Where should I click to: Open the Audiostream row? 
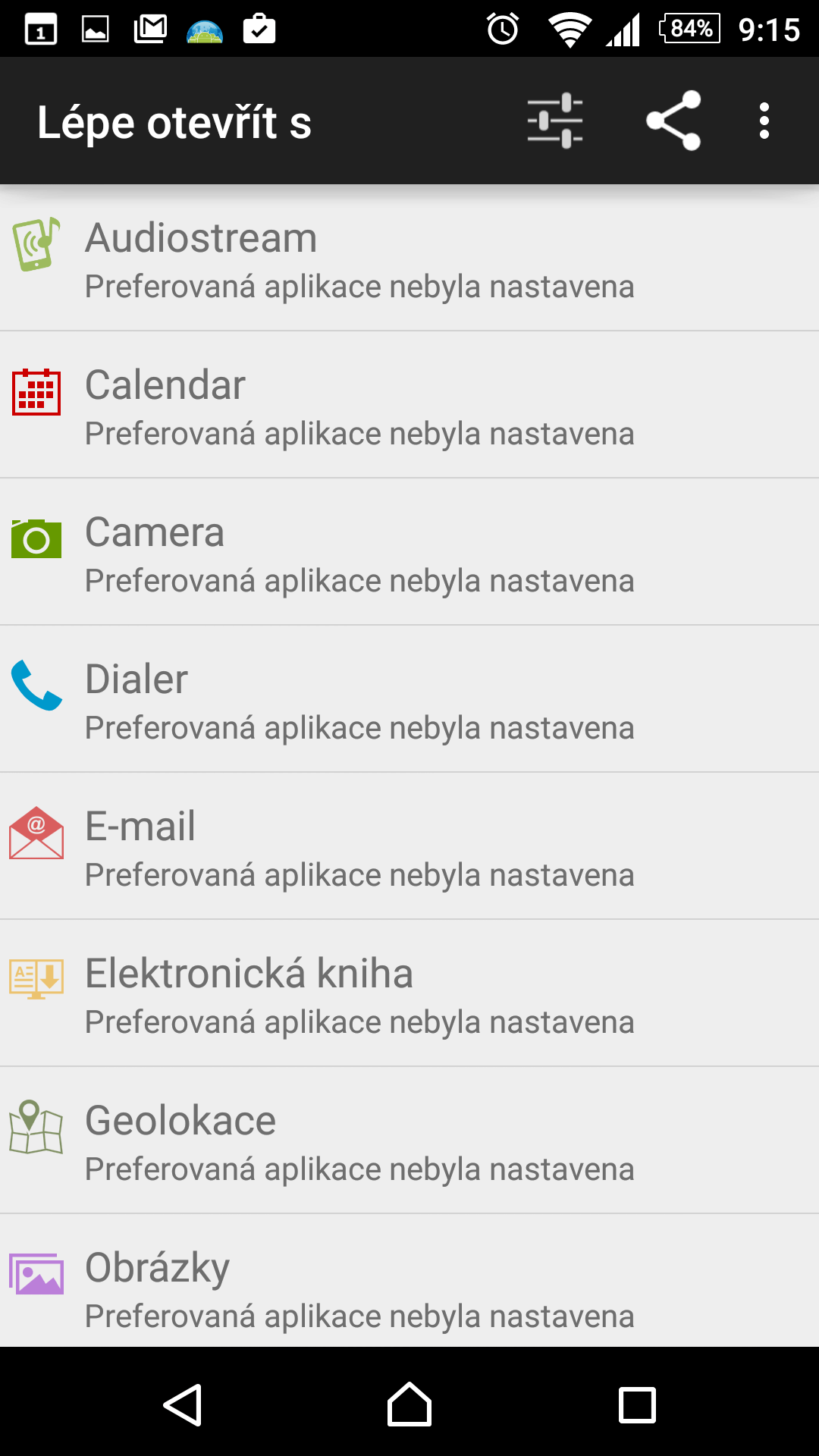tap(409, 258)
